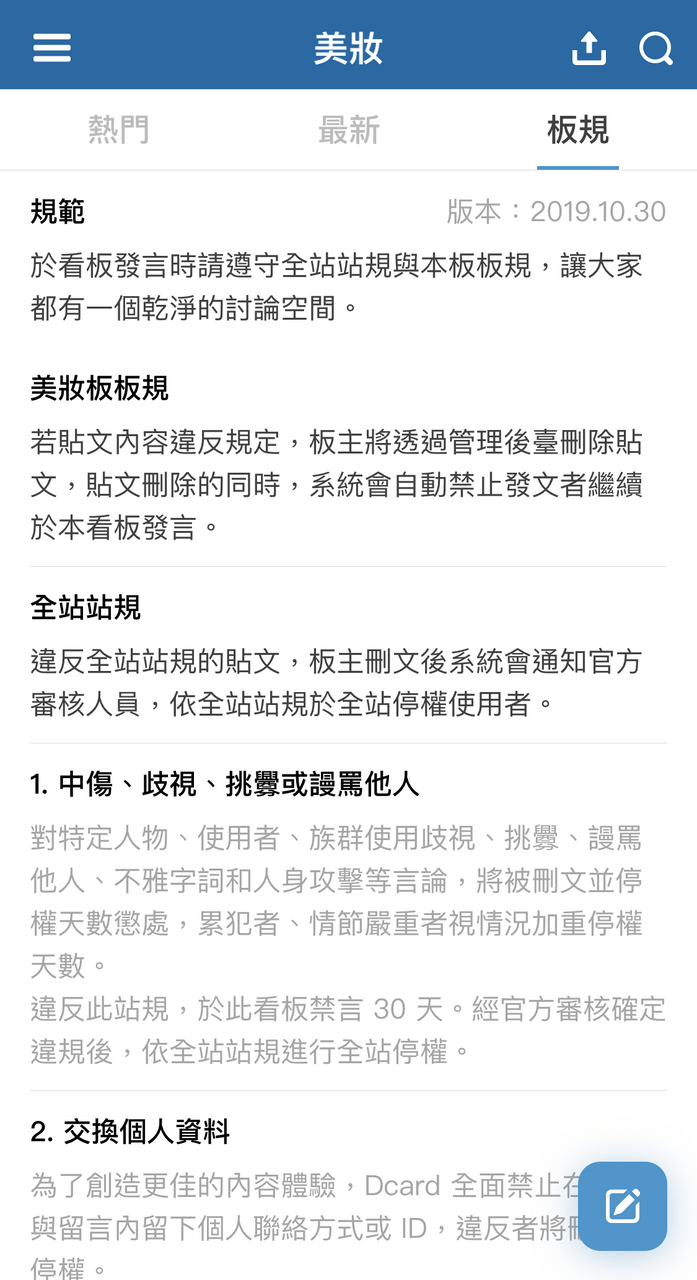The width and height of the screenshot is (697, 1280).
Task: Open the hamburger drawer menu
Action: tap(52, 48)
